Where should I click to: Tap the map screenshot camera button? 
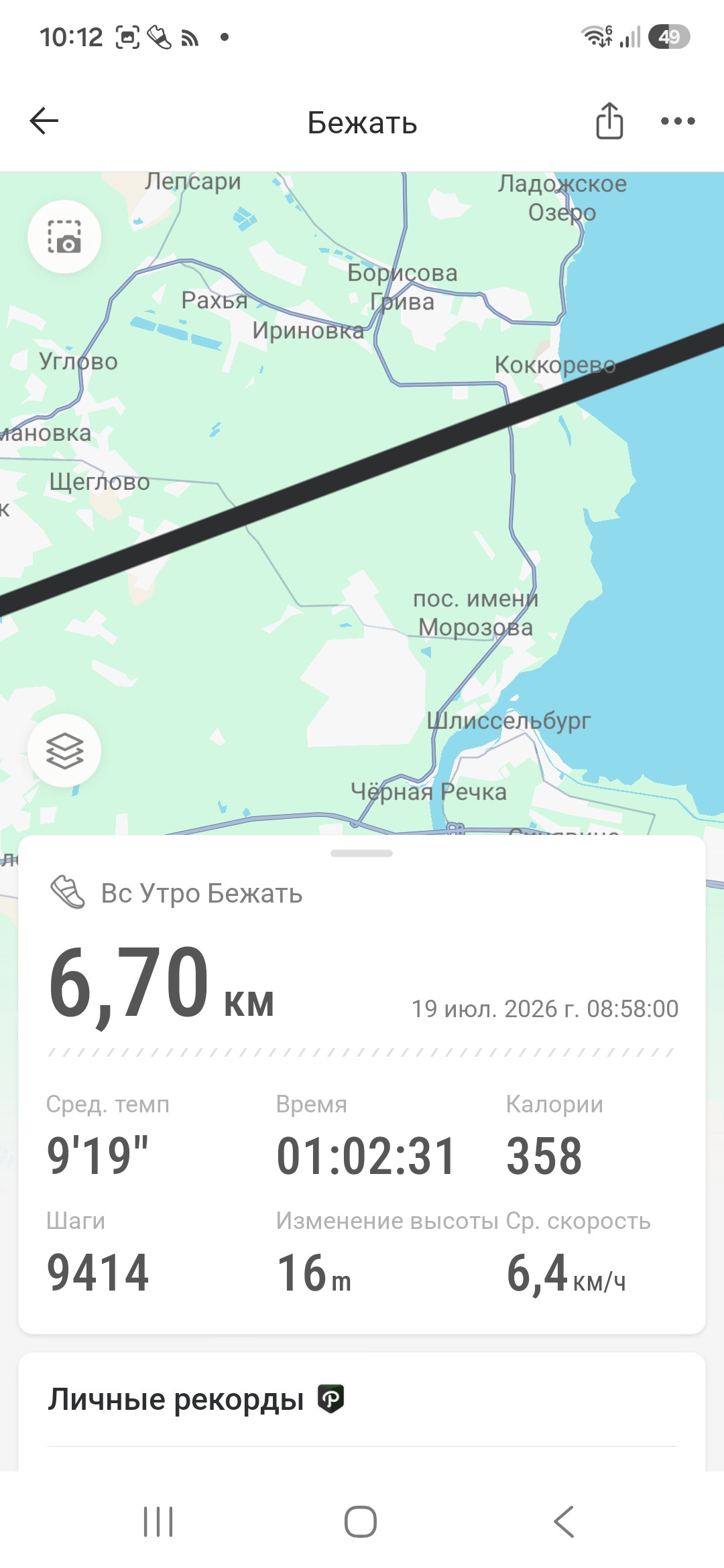pyautogui.click(x=64, y=237)
